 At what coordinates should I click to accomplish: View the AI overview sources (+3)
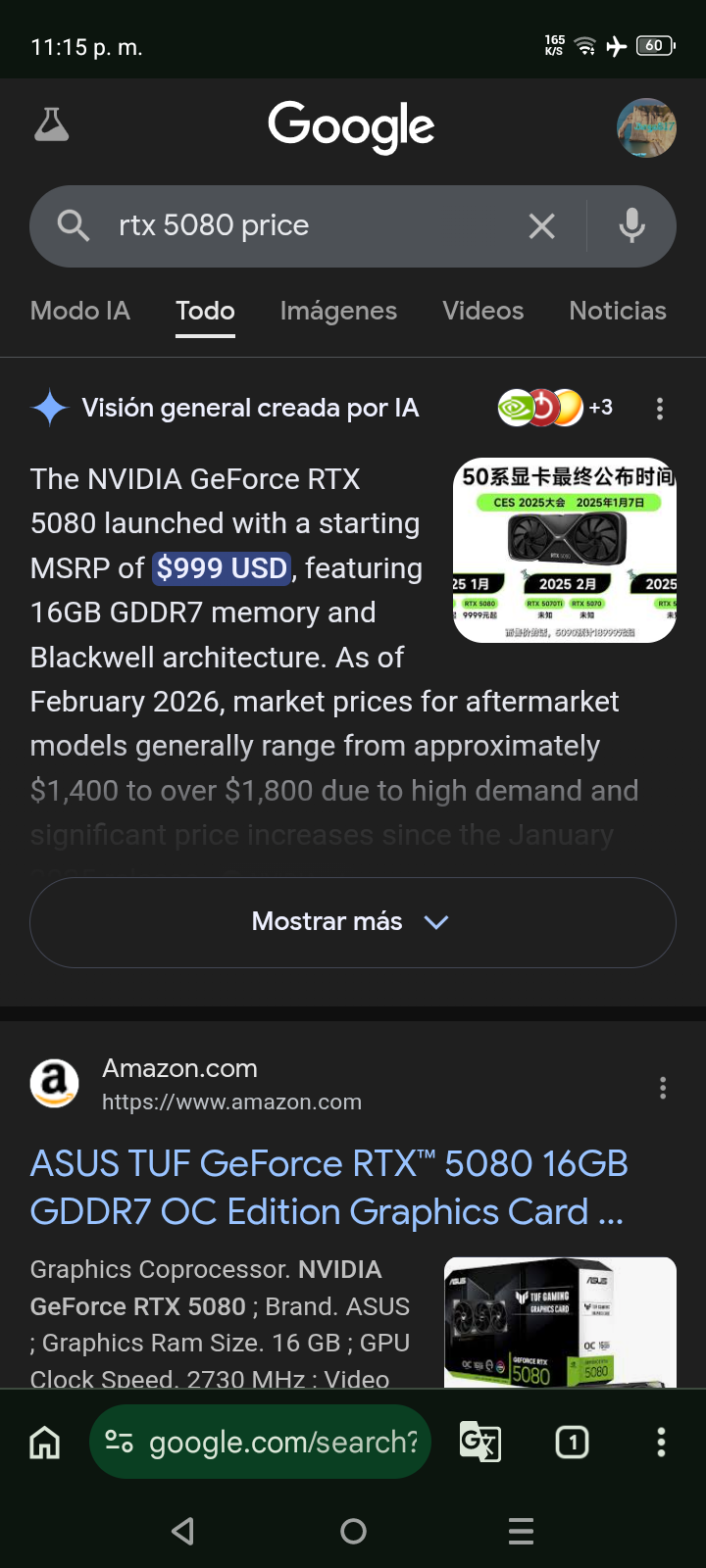click(x=556, y=408)
